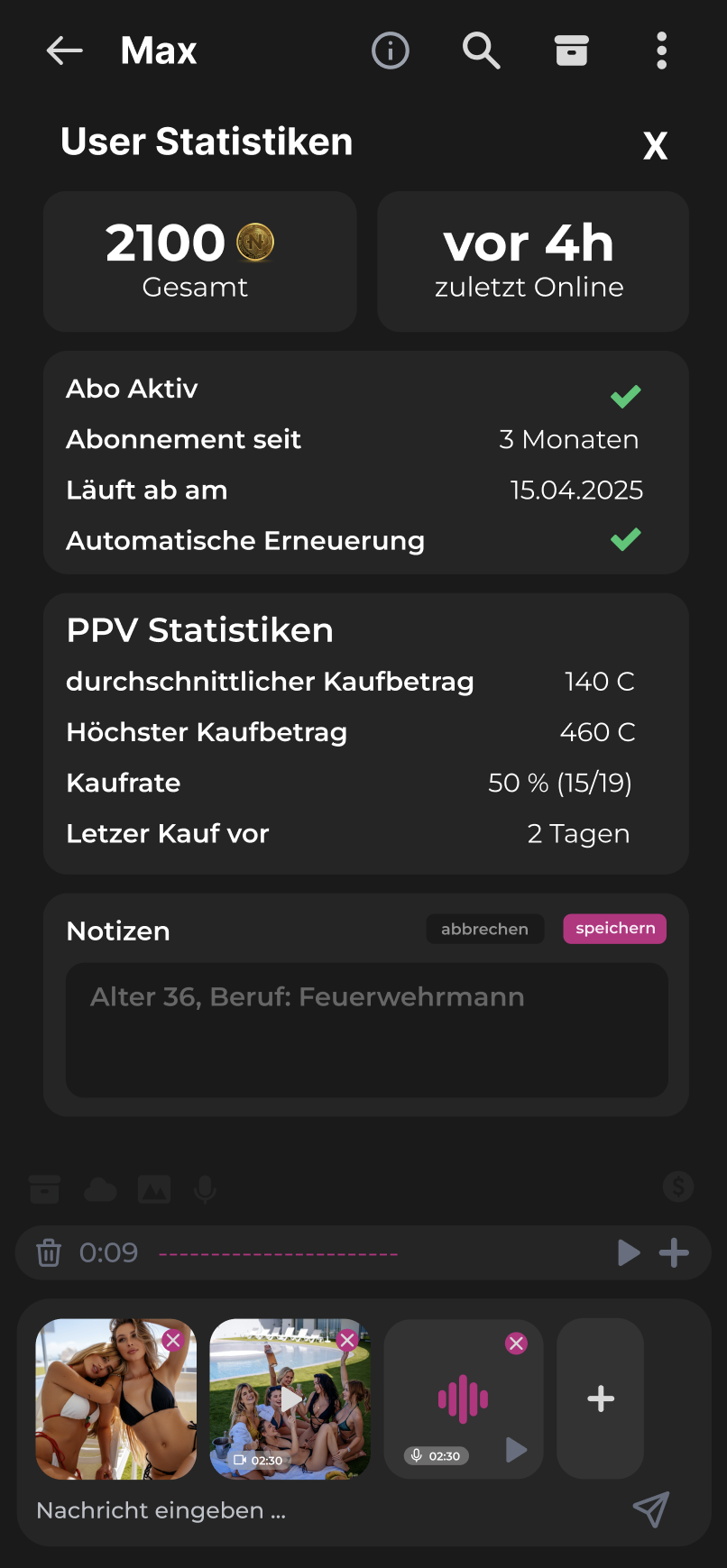Image resolution: width=727 pixels, height=1568 pixels.
Task: Open the price tag dollar icon
Action: click(x=678, y=1188)
